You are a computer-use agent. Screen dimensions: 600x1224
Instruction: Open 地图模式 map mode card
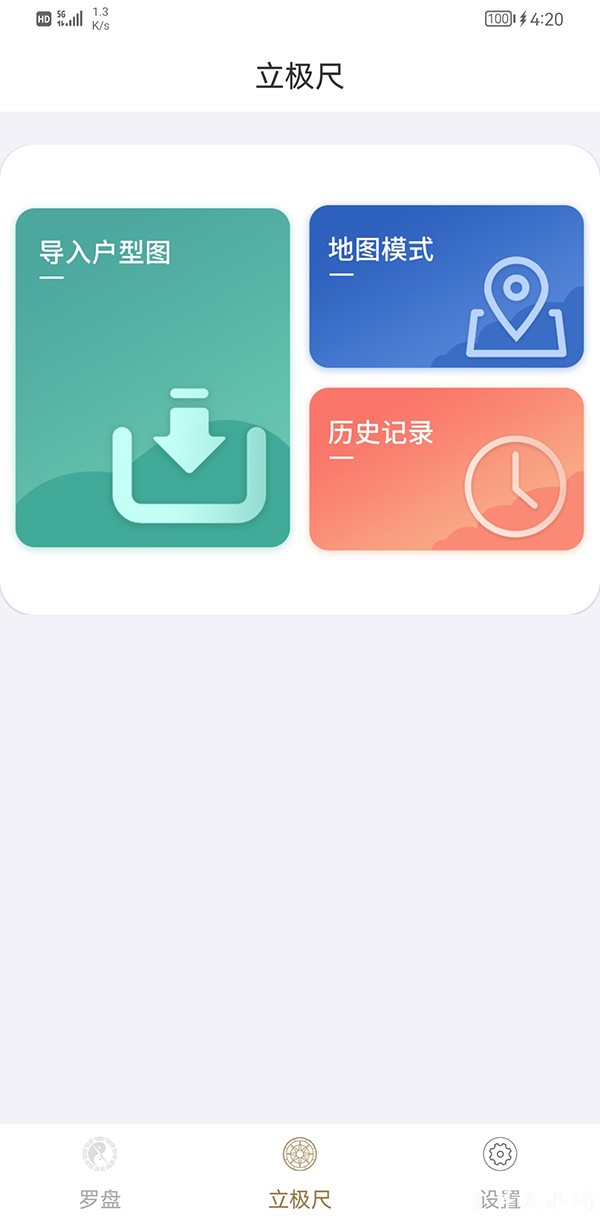pos(446,287)
